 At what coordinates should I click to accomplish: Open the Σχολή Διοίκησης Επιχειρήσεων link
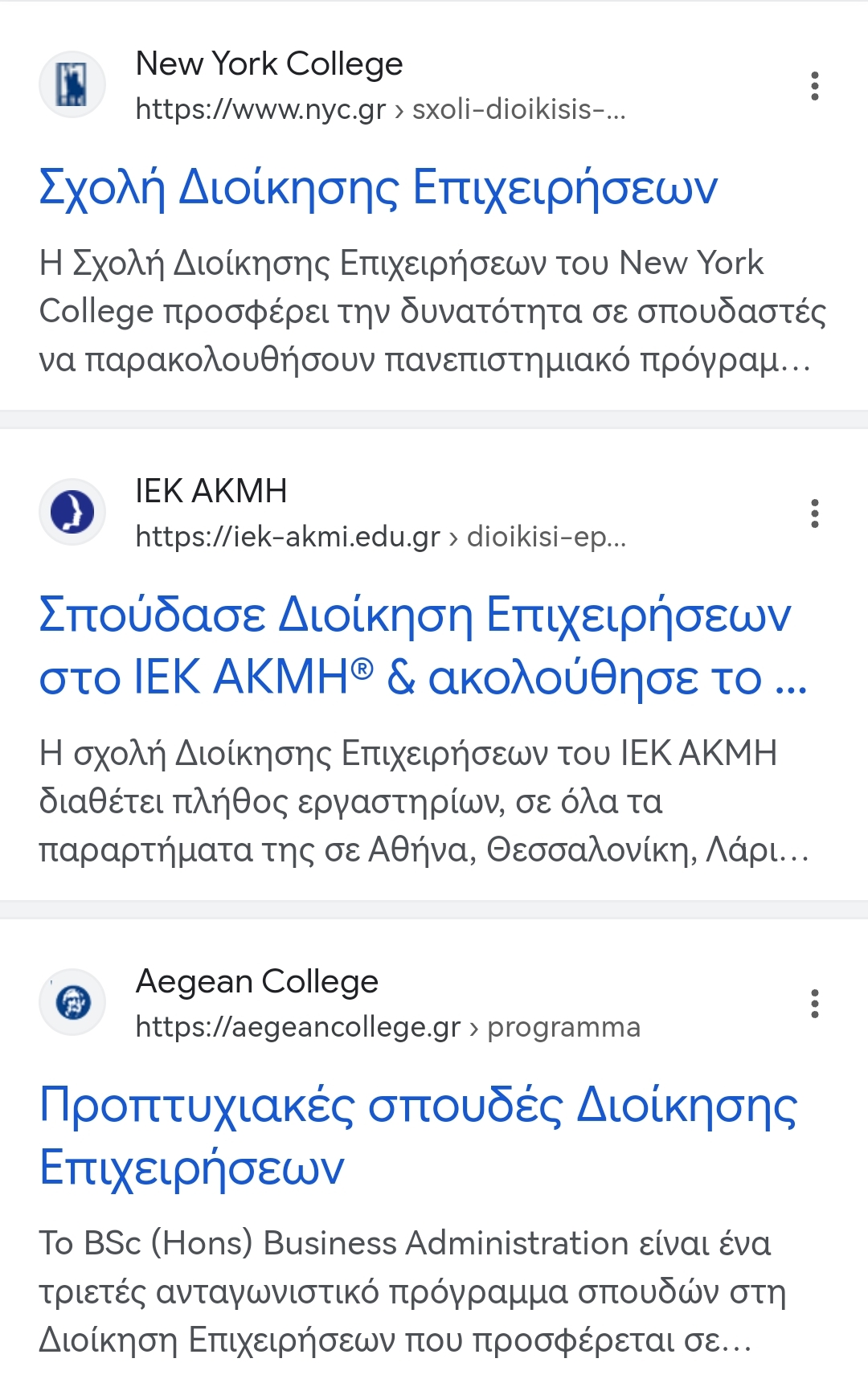(x=378, y=188)
